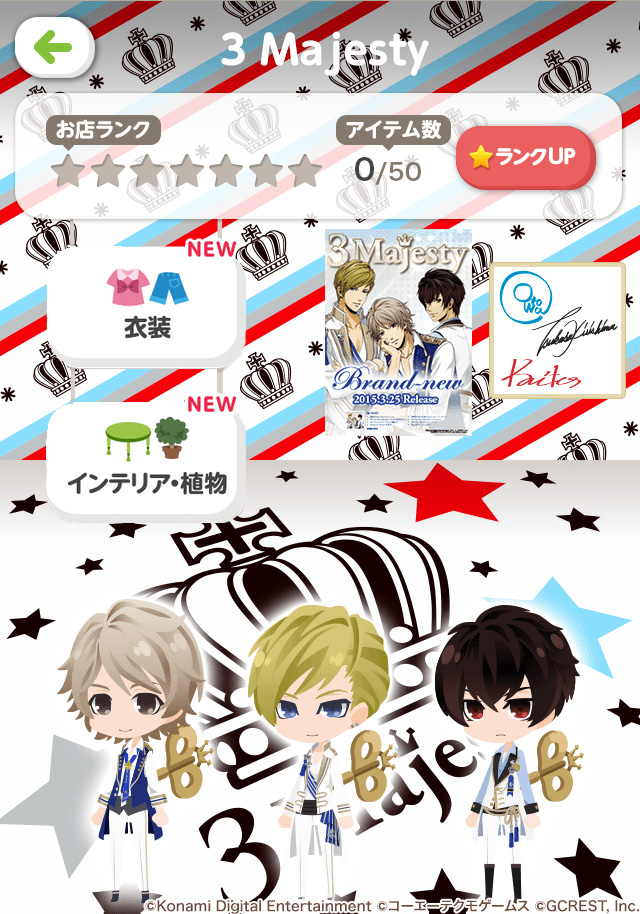Open the 衣装 category
This screenshot has width=640, height=914.
(x=145, y=303)
